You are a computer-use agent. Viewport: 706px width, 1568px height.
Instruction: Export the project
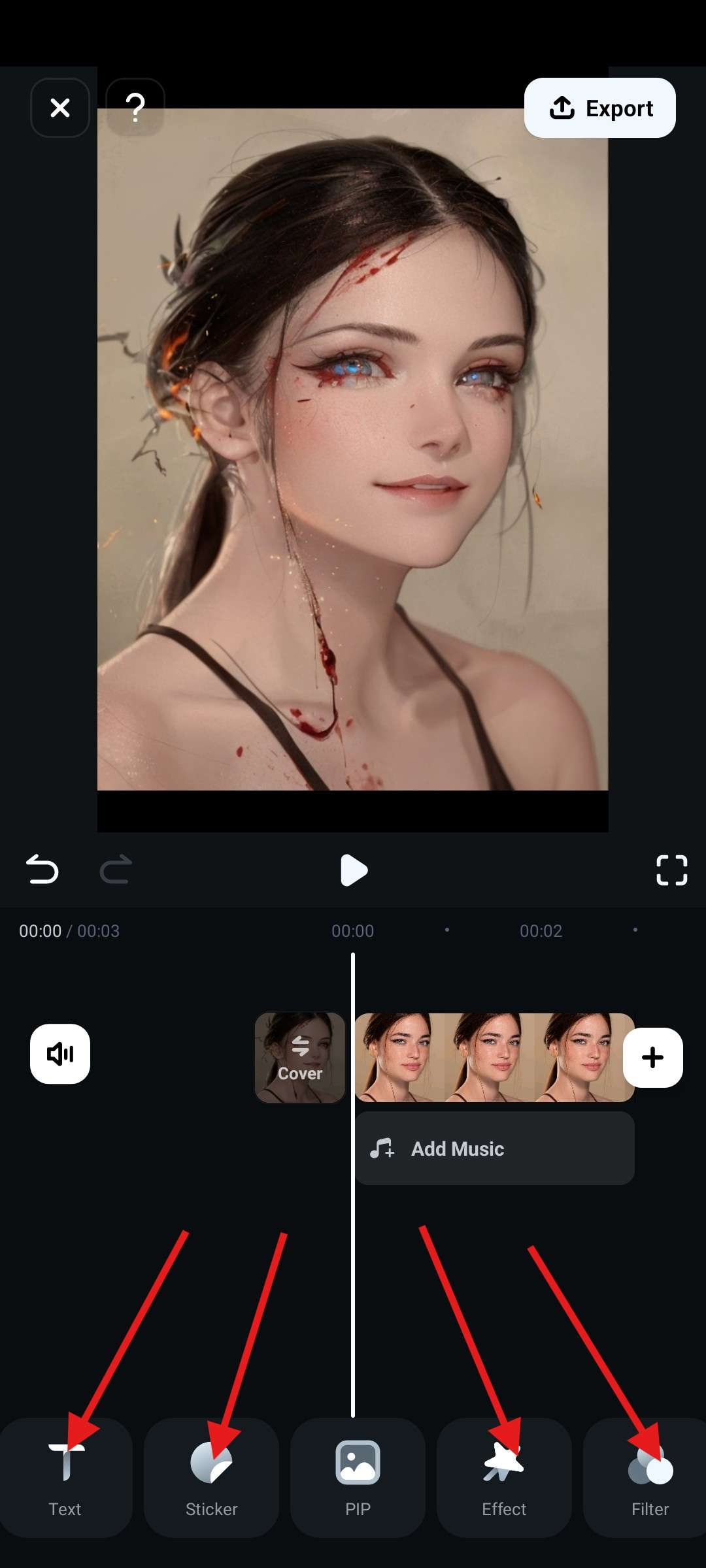coord(599,108)
